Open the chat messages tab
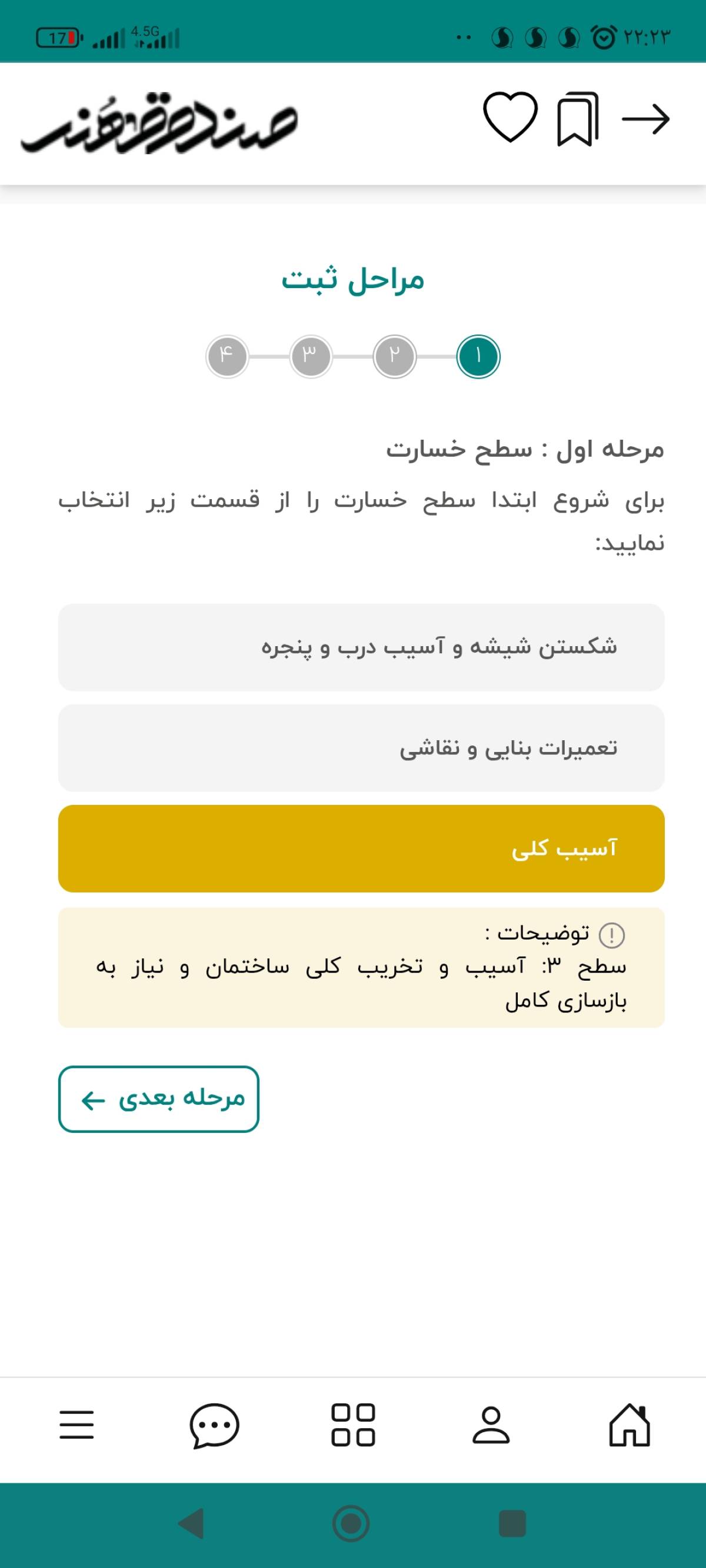 [x=214, y=1426]
